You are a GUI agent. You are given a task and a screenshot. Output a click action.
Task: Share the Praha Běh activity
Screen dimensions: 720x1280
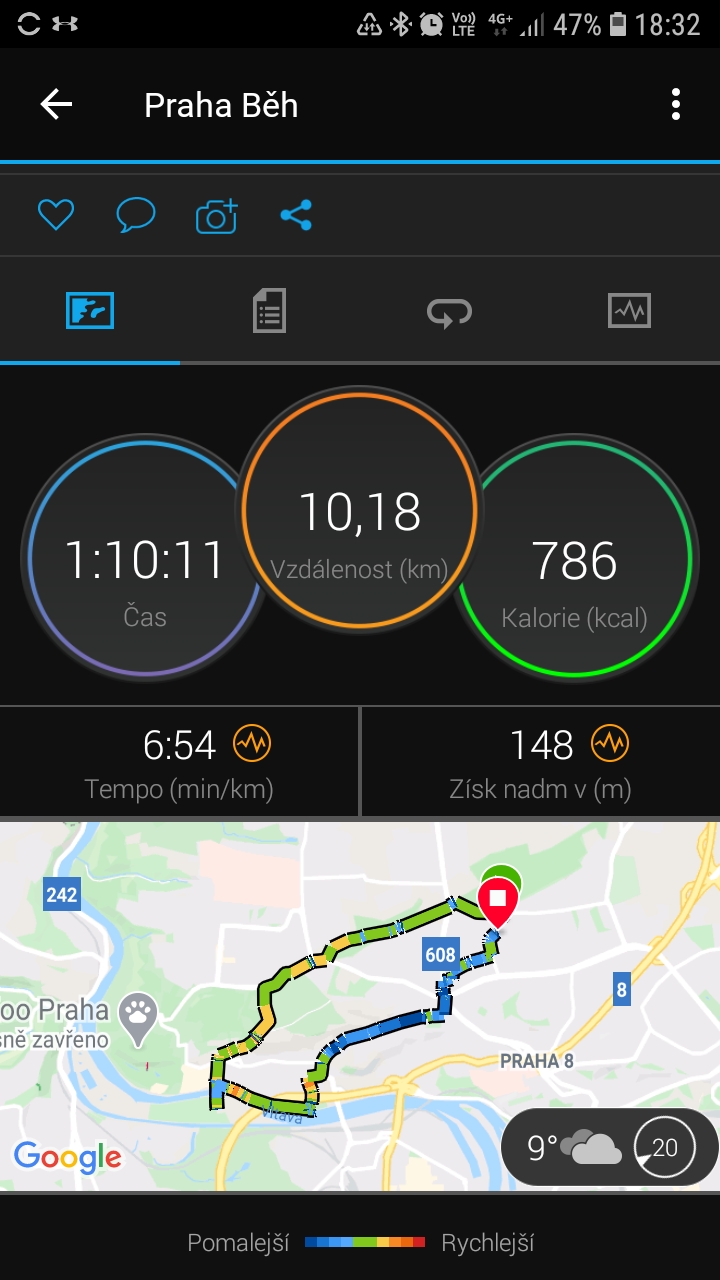click(x=296, y=215)
